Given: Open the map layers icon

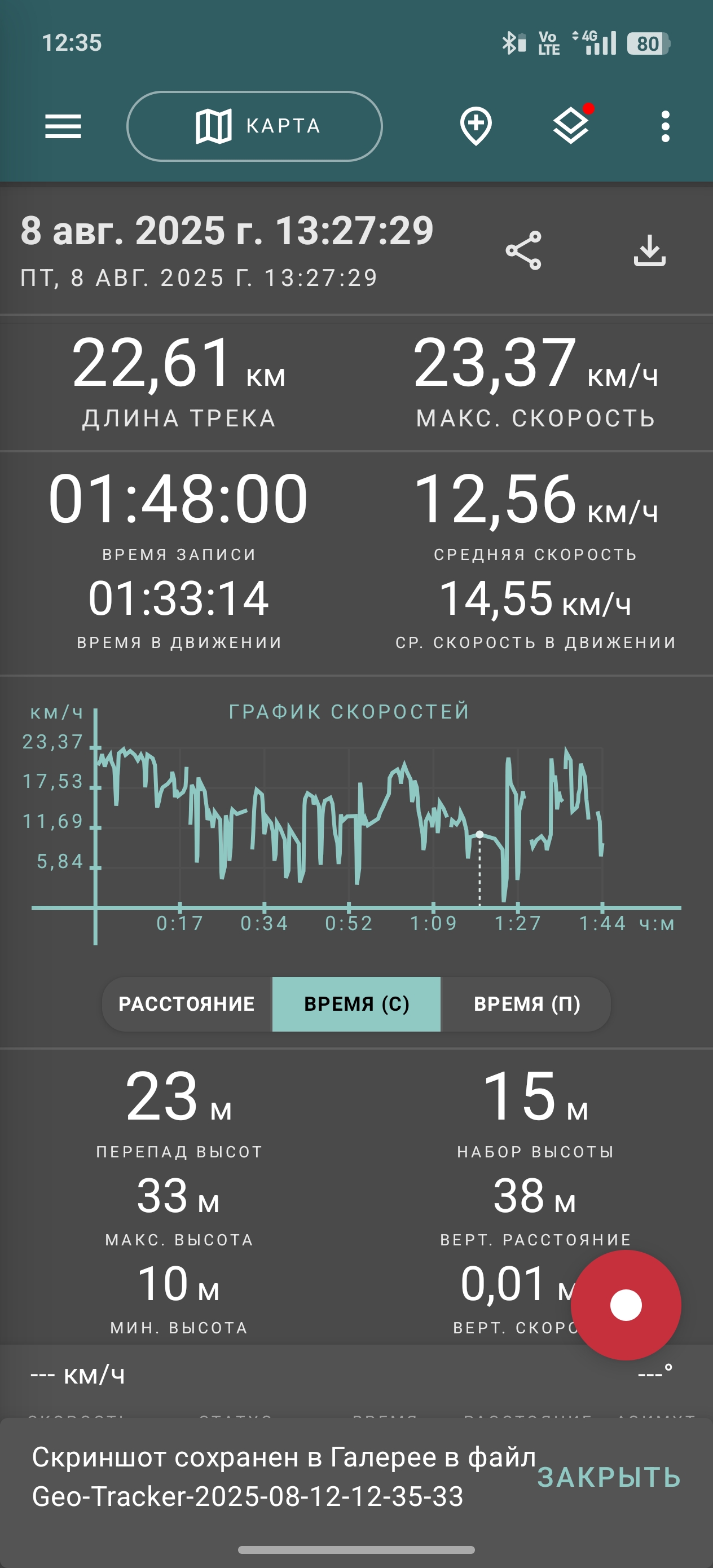Looking at the screenshot, I should [x=570, y=126].
